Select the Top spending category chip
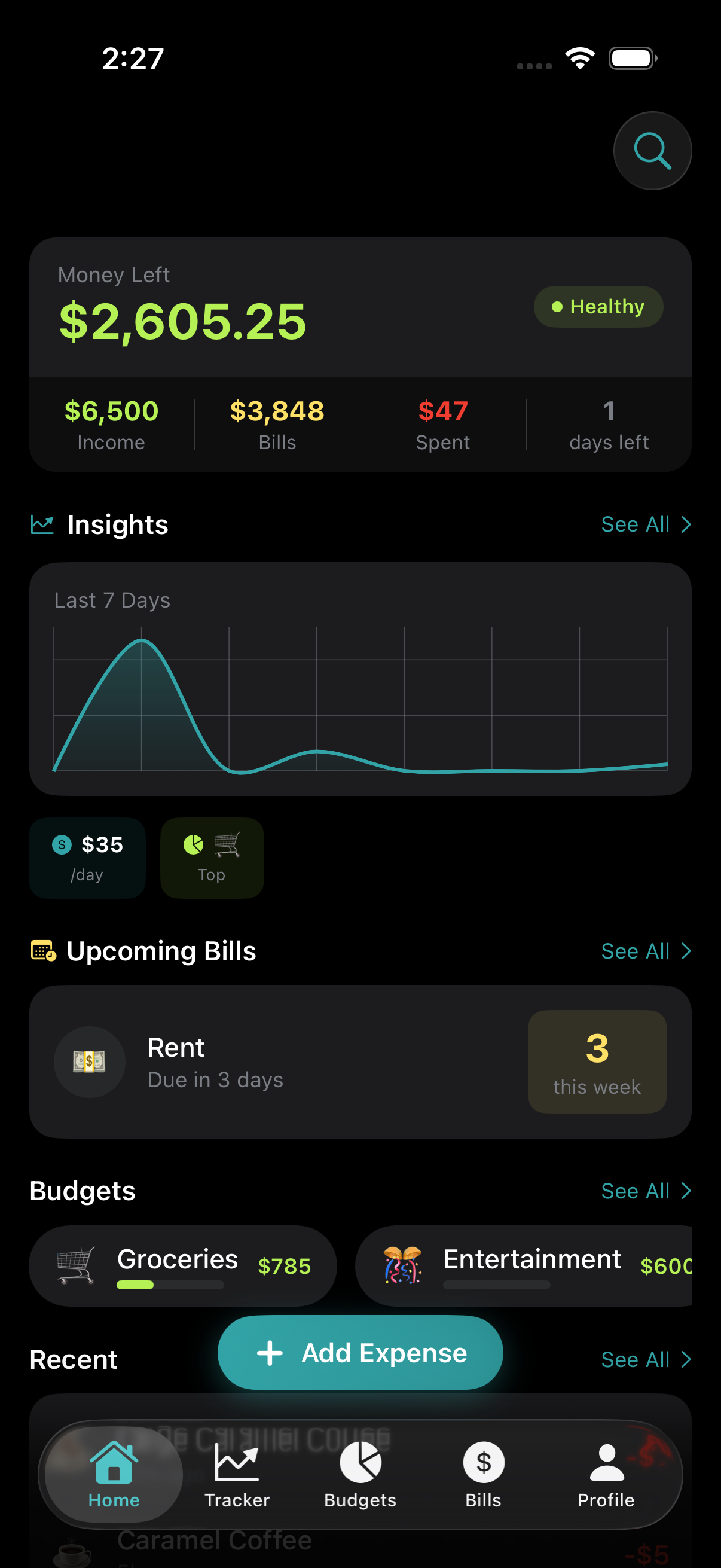This screenshot has width=721, height=1568. [x=211, y=858]
